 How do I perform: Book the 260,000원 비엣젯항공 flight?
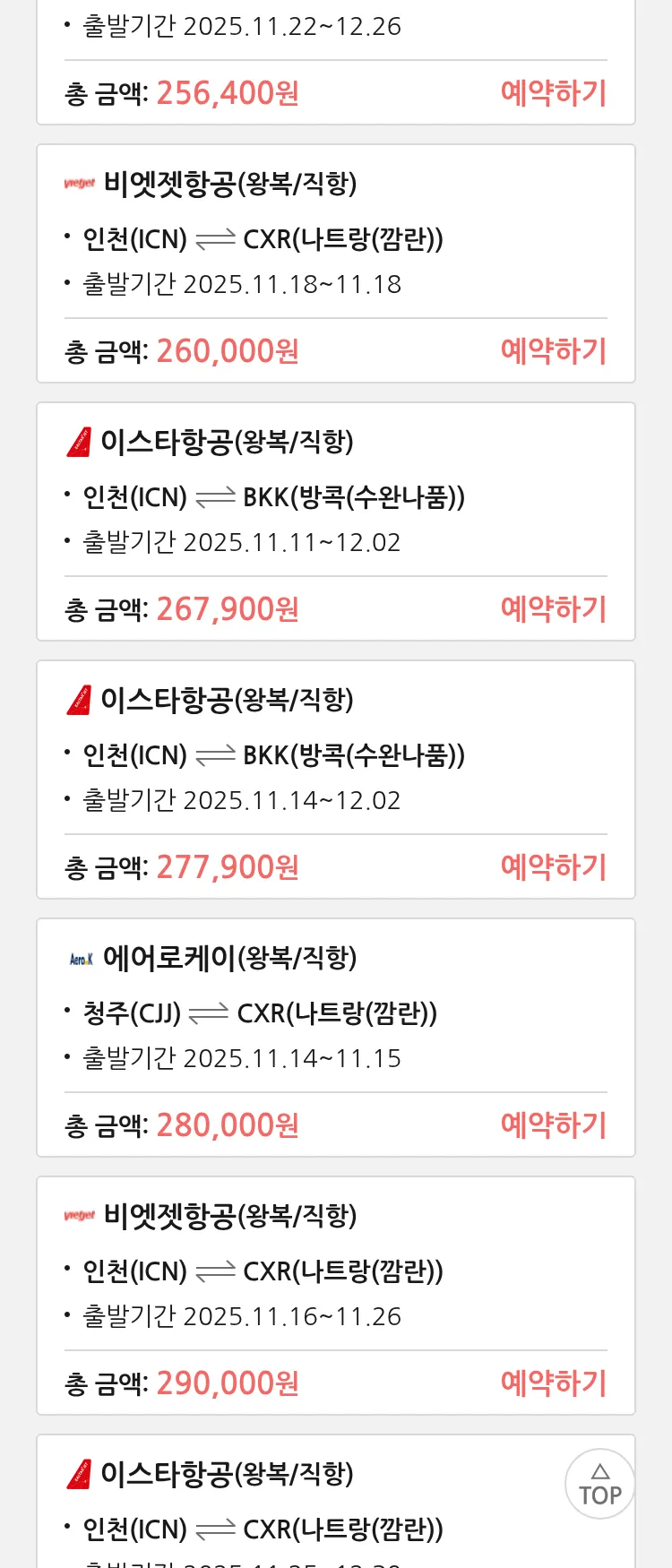pos(553,351)
